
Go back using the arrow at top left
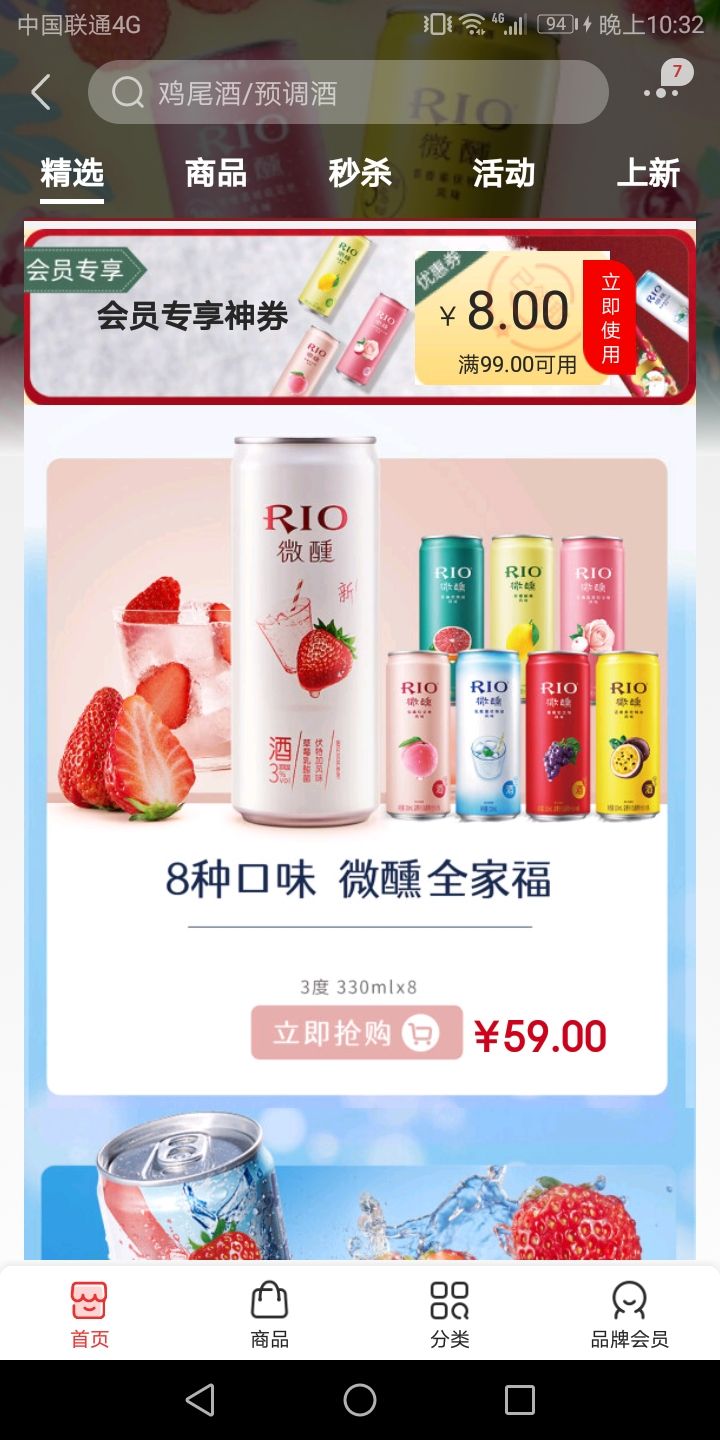[39, 91]
